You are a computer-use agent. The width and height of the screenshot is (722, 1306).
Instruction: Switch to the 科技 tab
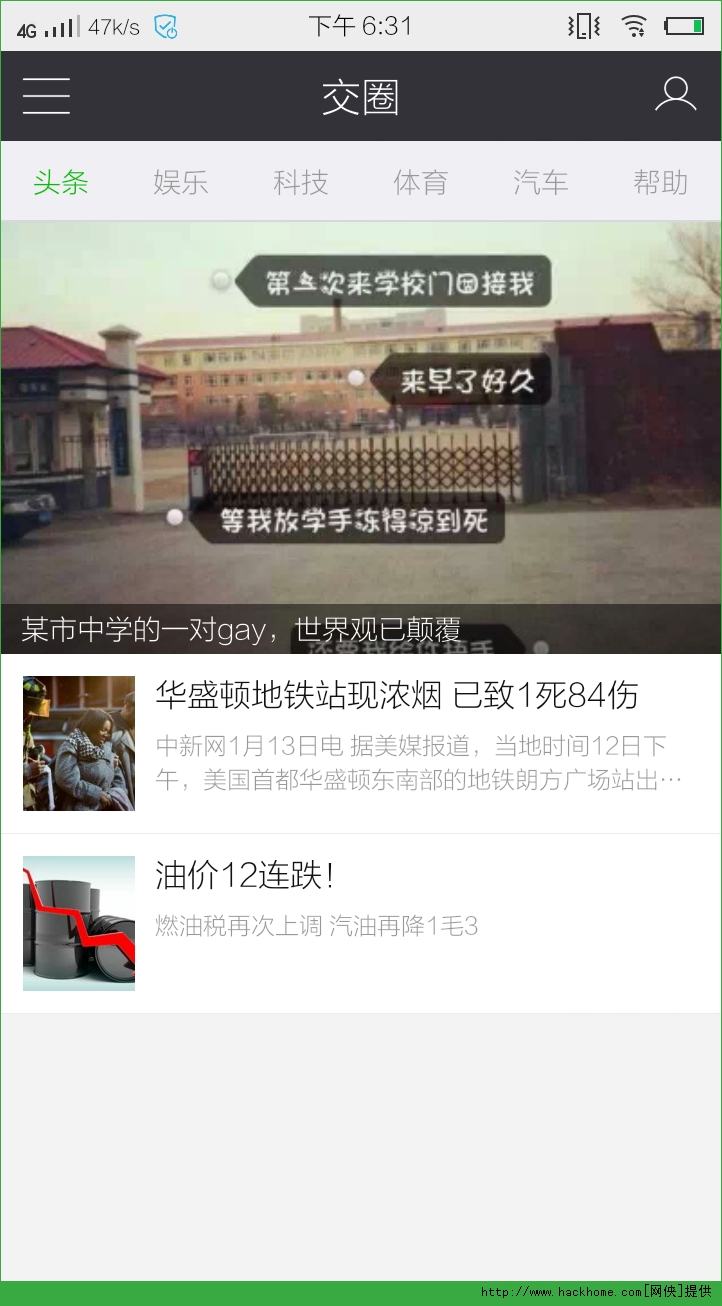click(x=301, y=182)
